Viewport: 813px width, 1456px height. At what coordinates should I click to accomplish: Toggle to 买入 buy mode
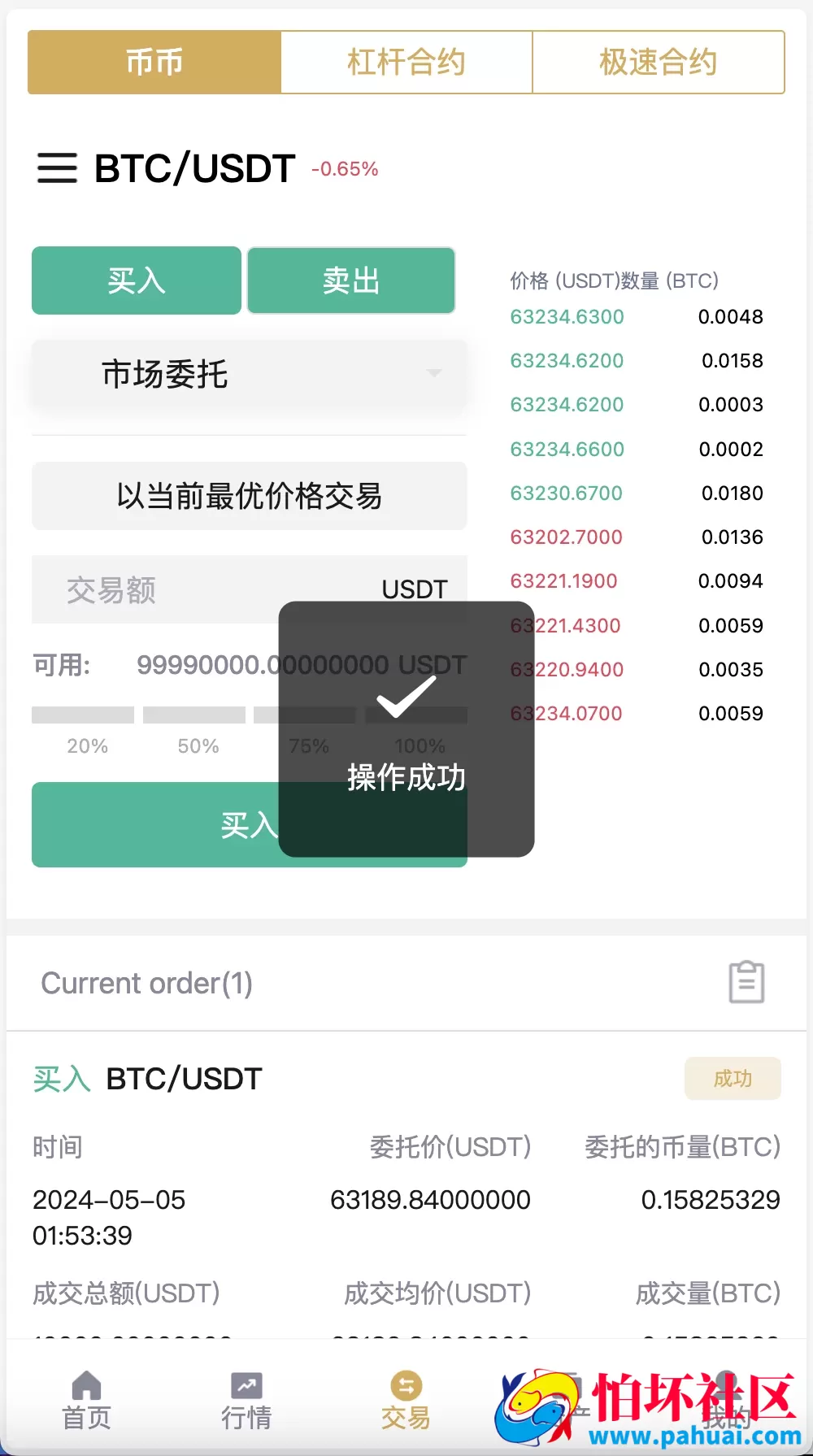click(136, 280)
